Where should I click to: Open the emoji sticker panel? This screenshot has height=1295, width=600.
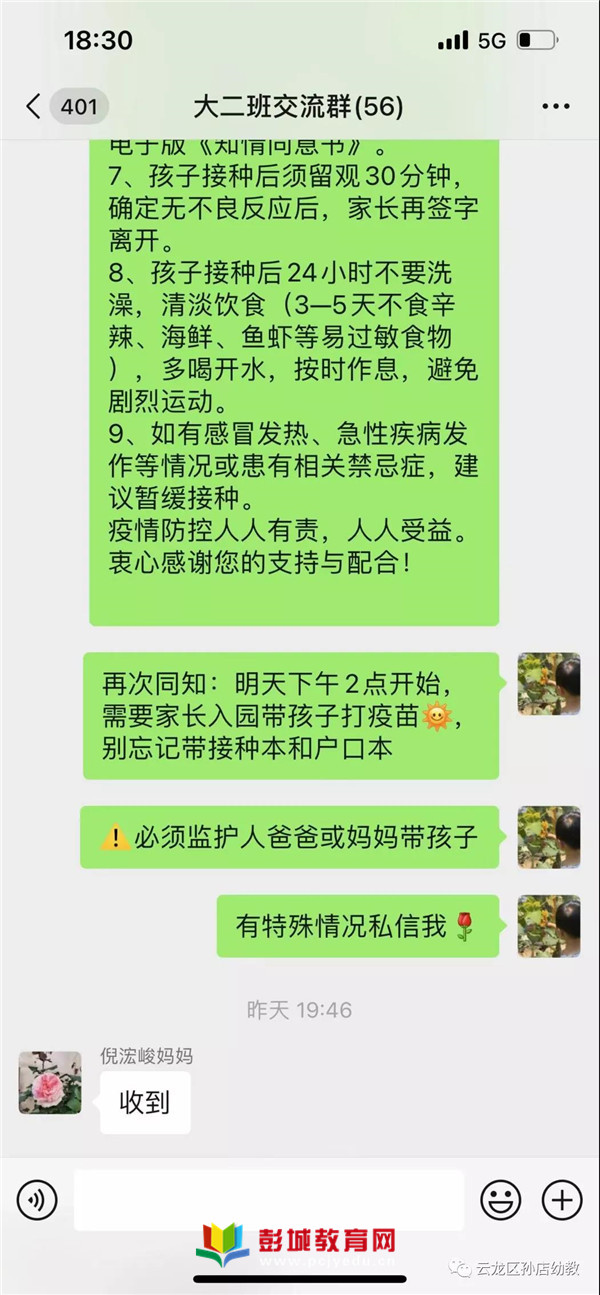click(x=500, y=1199)
